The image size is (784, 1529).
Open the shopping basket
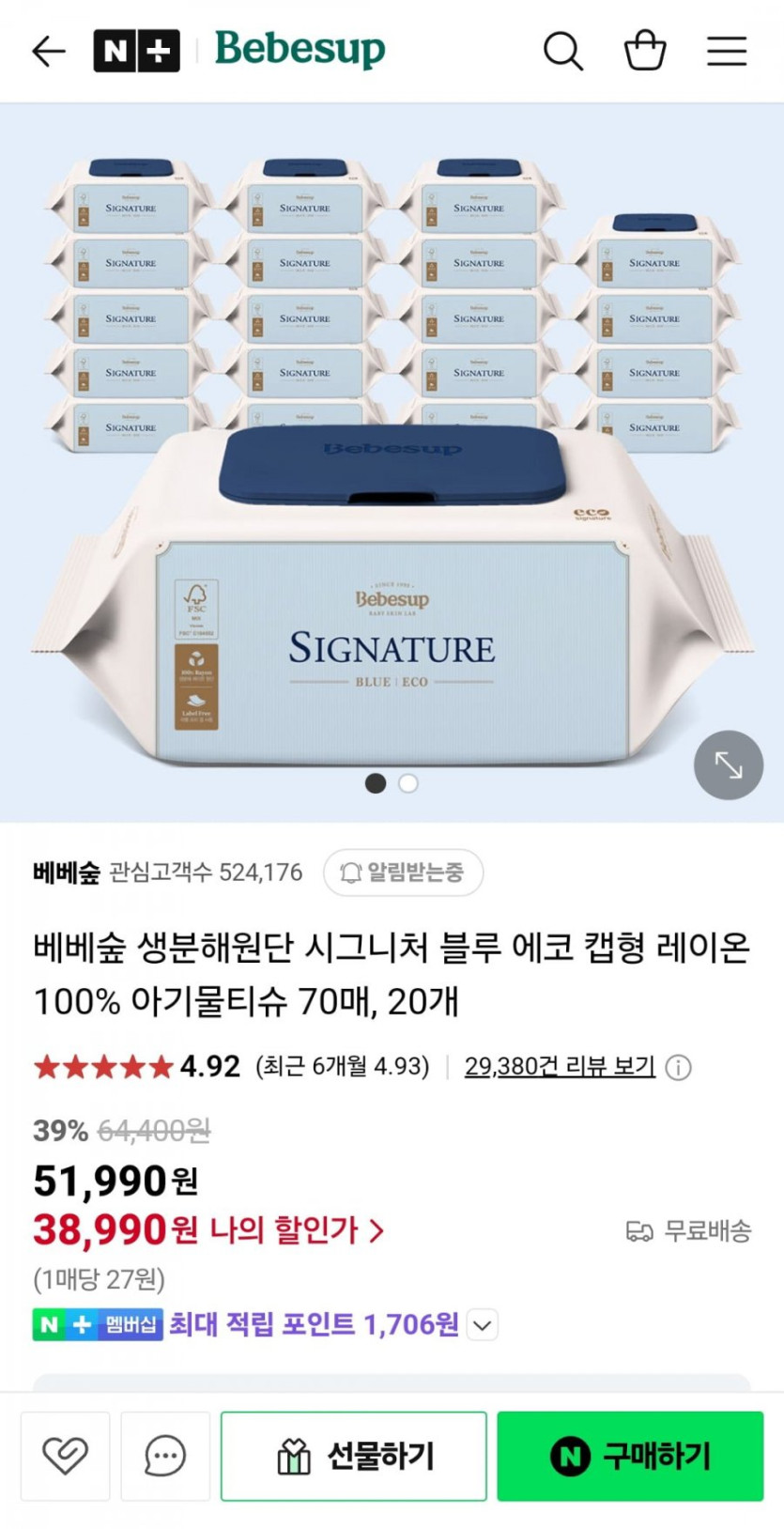click(645, 51)
